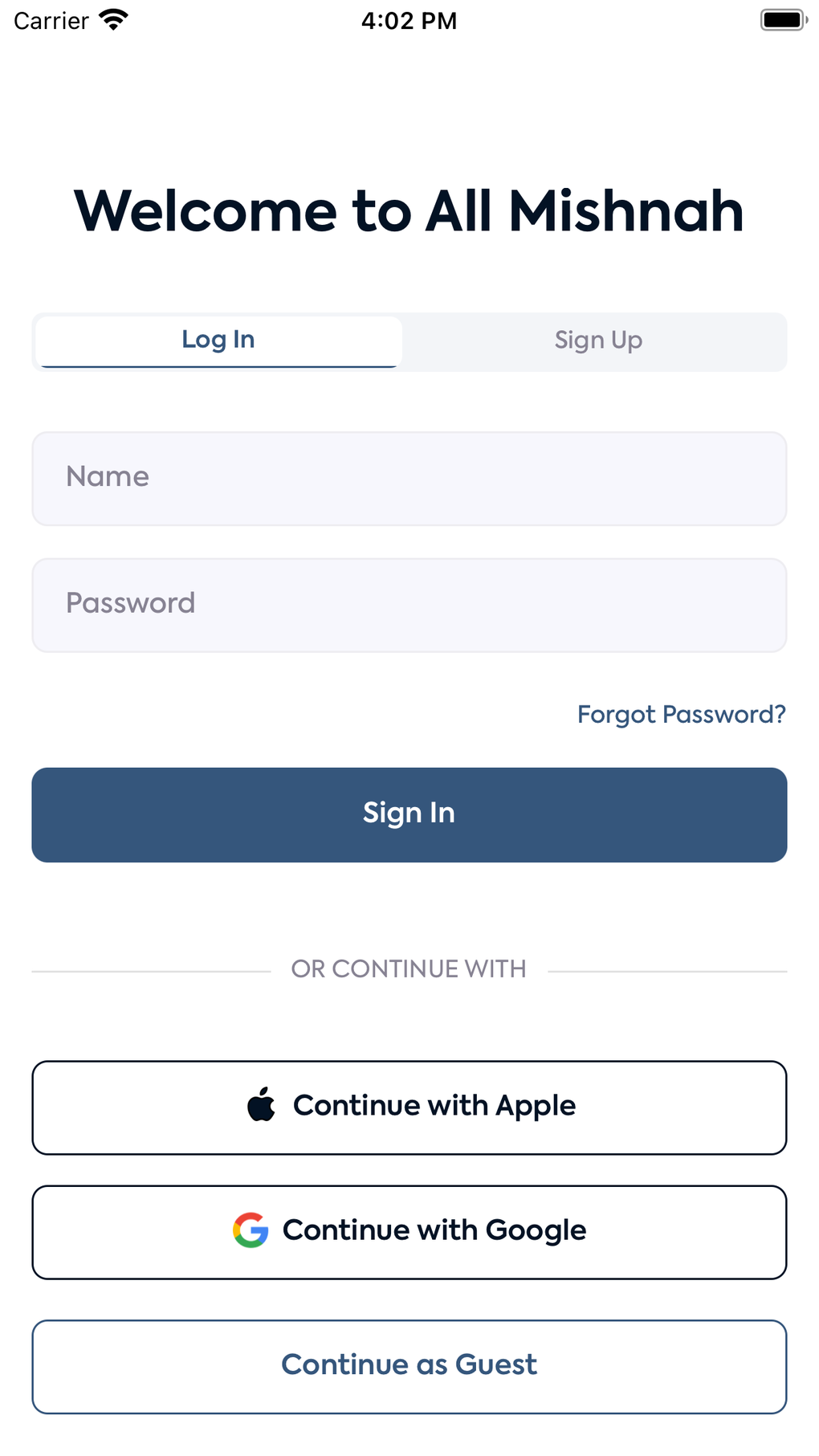The image size is (819, 1456).
Task: Click the Welcome to All Mishnah heading
Action: point(409,211)
